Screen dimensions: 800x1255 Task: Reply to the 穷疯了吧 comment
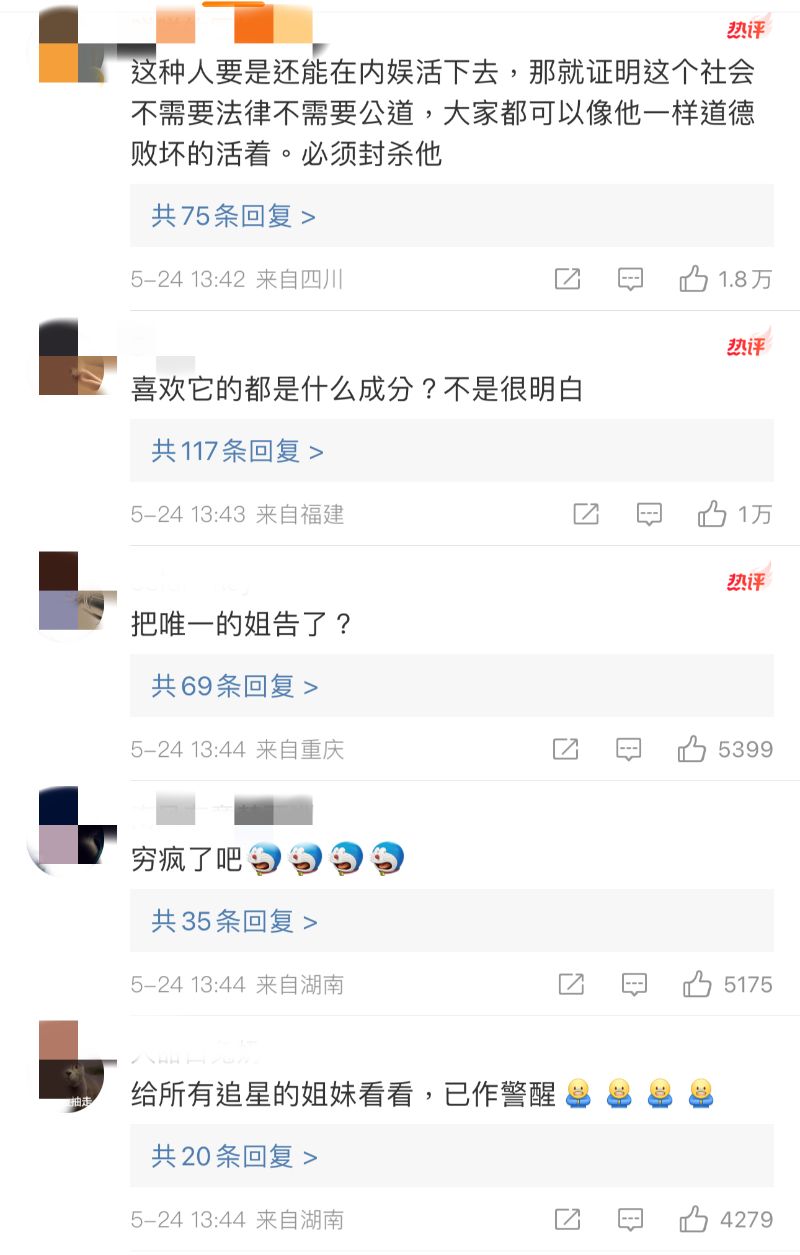click(x=634, y=984)
